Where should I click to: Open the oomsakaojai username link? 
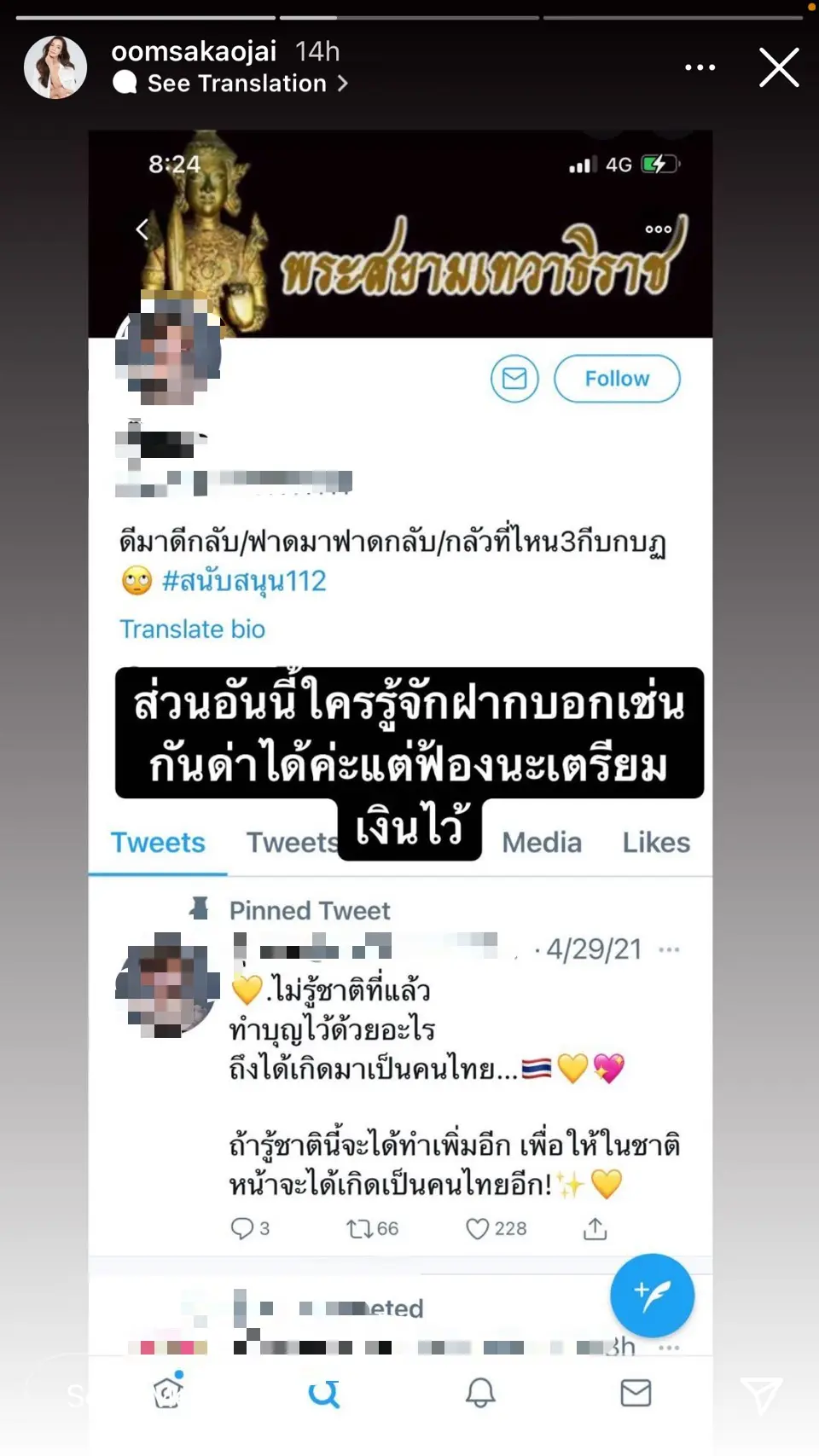(194, 51)
